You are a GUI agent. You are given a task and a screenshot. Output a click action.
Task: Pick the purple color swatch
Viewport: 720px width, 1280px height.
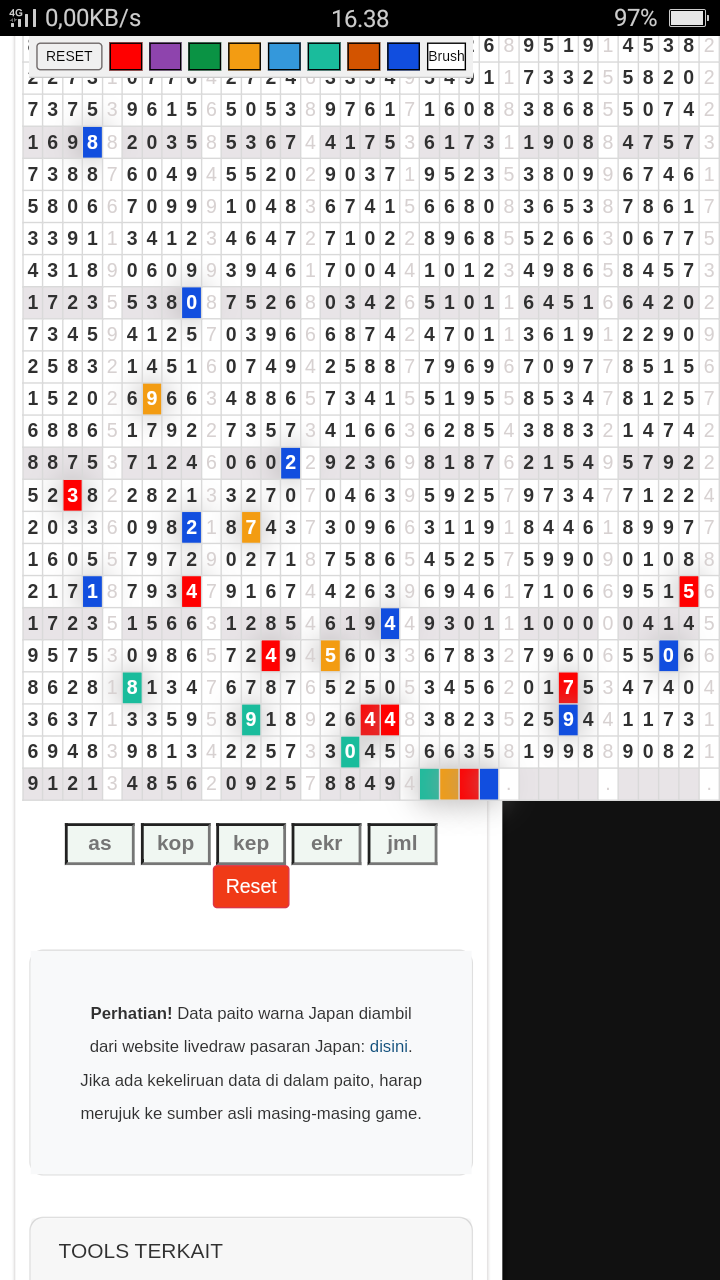tap(165, 56)
